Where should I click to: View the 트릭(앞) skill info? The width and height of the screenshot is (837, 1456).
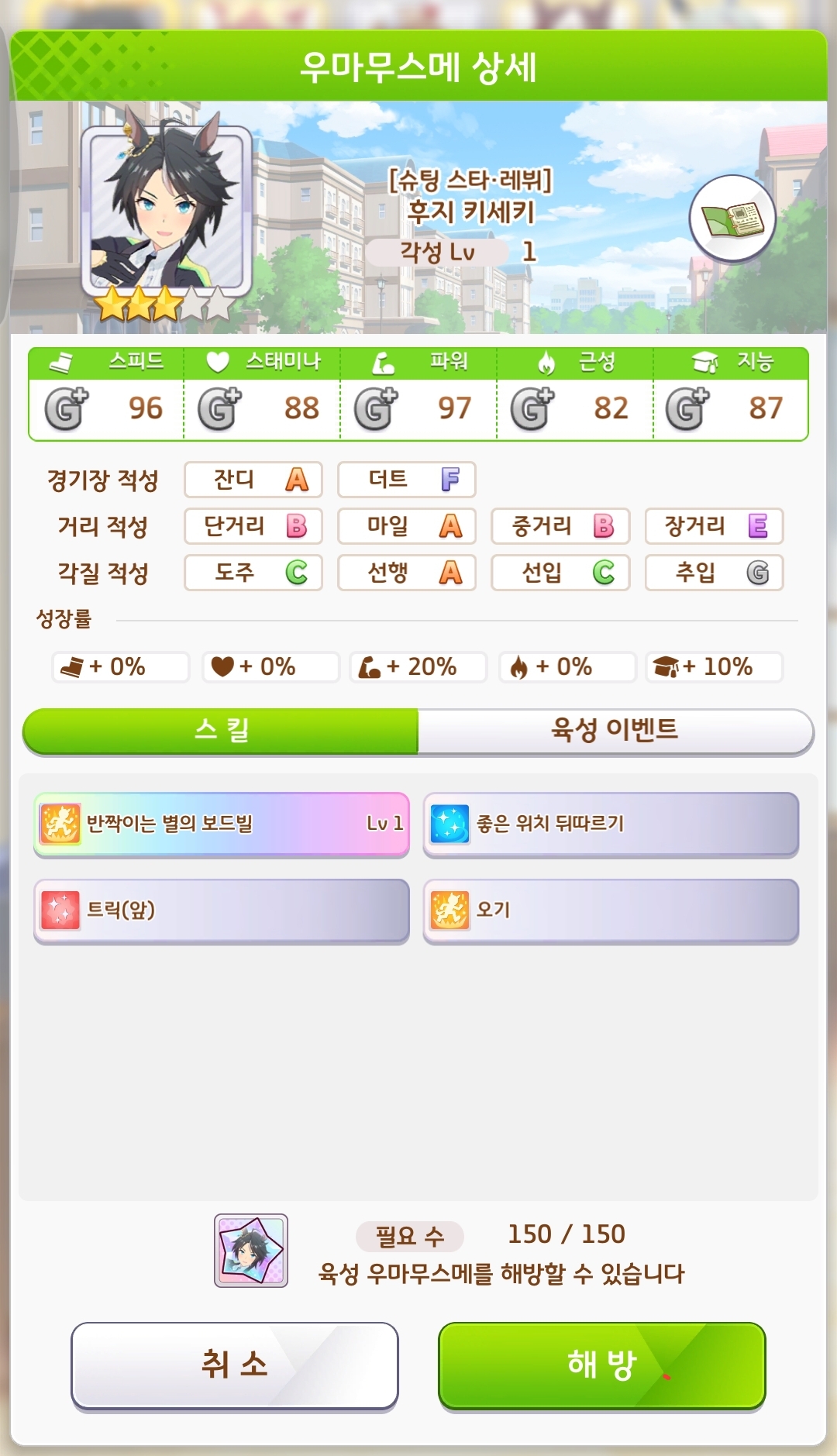point(222,910)
